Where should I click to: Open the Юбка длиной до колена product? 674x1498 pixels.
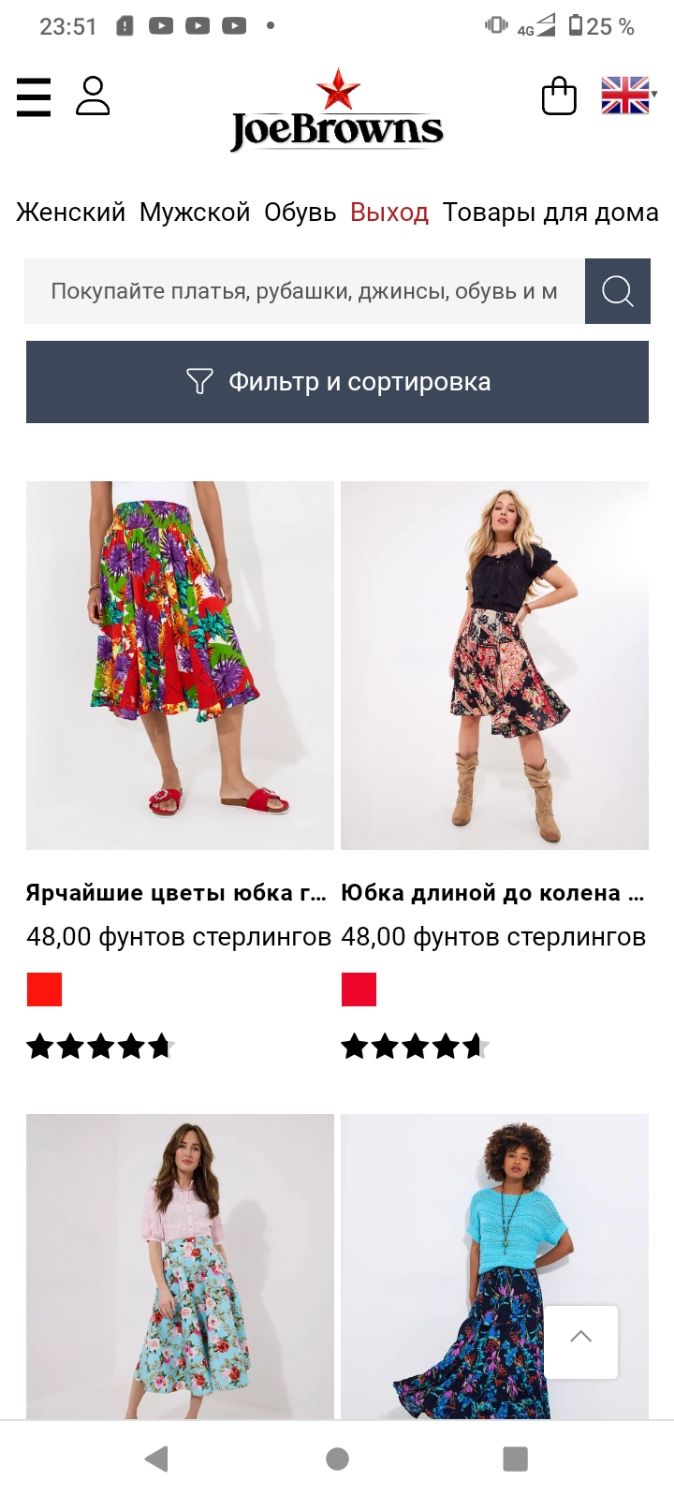tap(495, 665)
